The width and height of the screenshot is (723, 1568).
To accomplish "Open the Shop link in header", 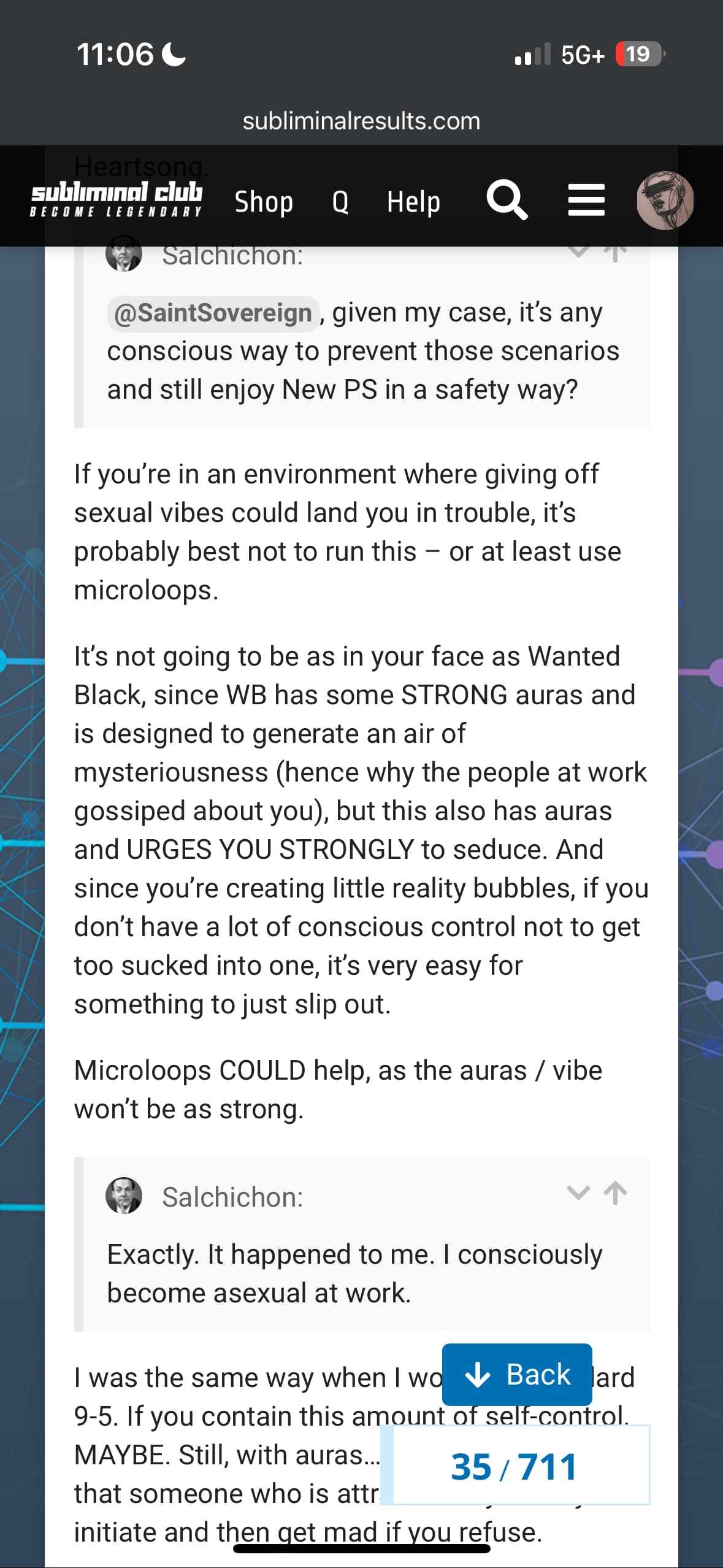I will click(x=264, y=201).
